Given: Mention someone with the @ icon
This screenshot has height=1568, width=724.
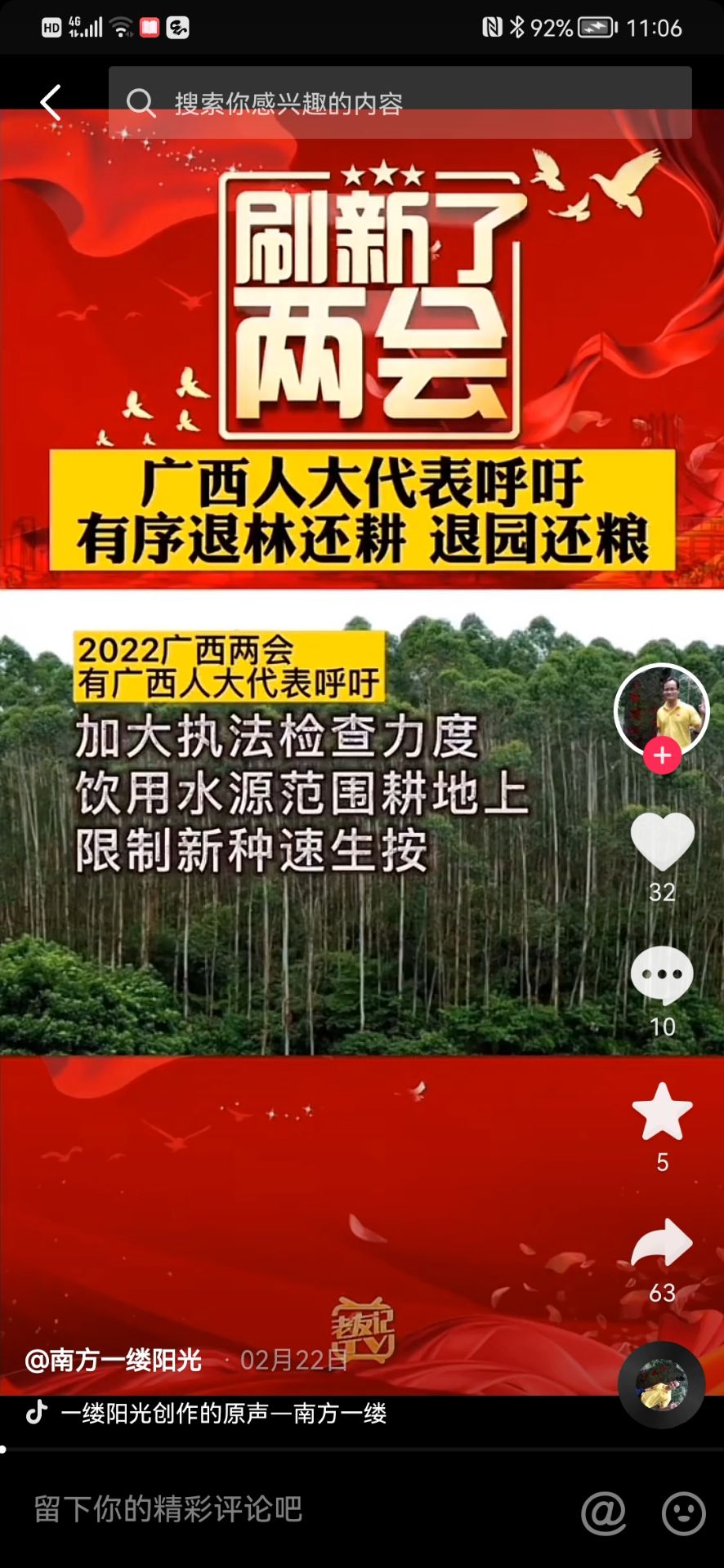Looking at the screenshot, I should (603, 1512).
